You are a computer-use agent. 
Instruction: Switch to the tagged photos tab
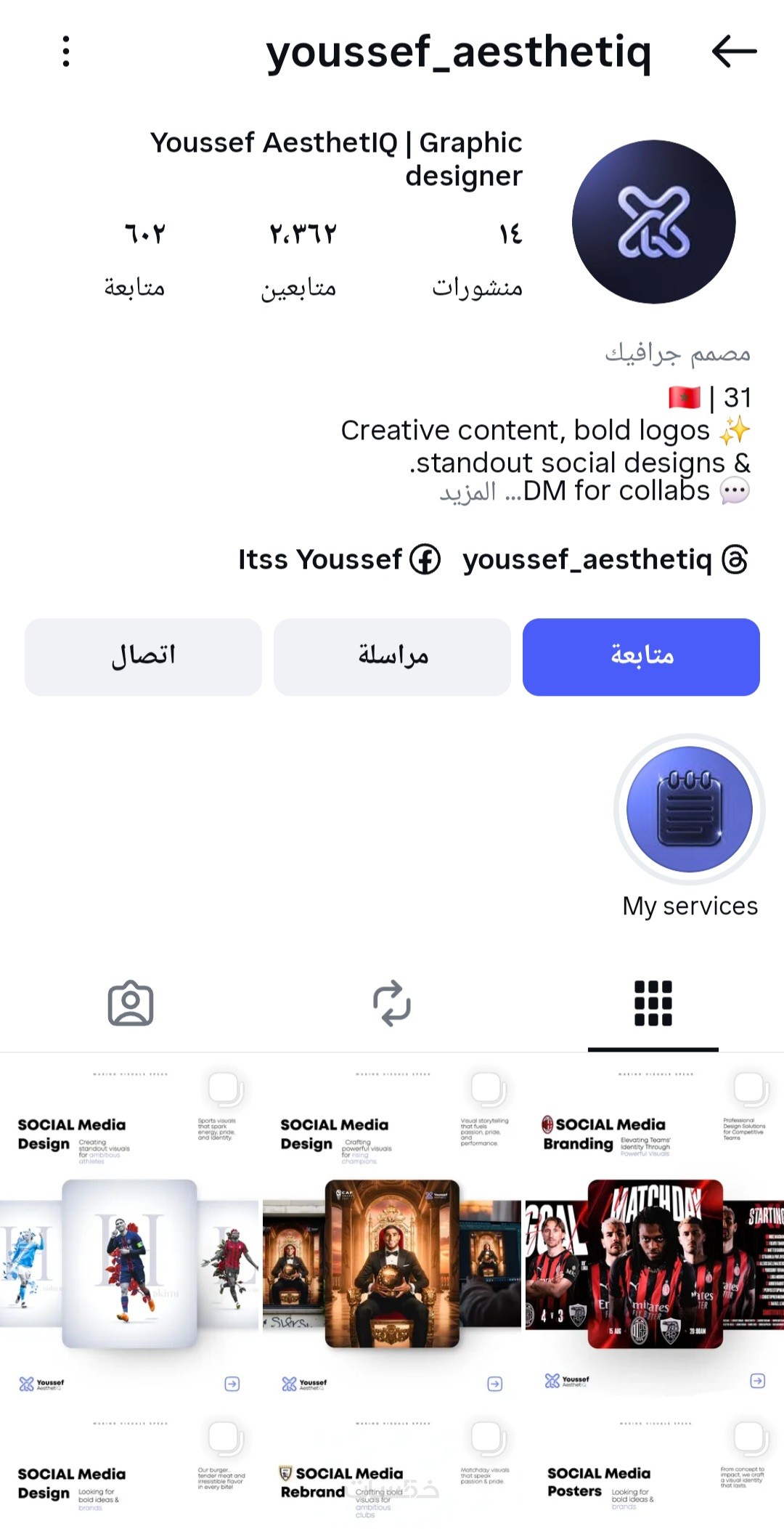click(x=131, y=1003)
